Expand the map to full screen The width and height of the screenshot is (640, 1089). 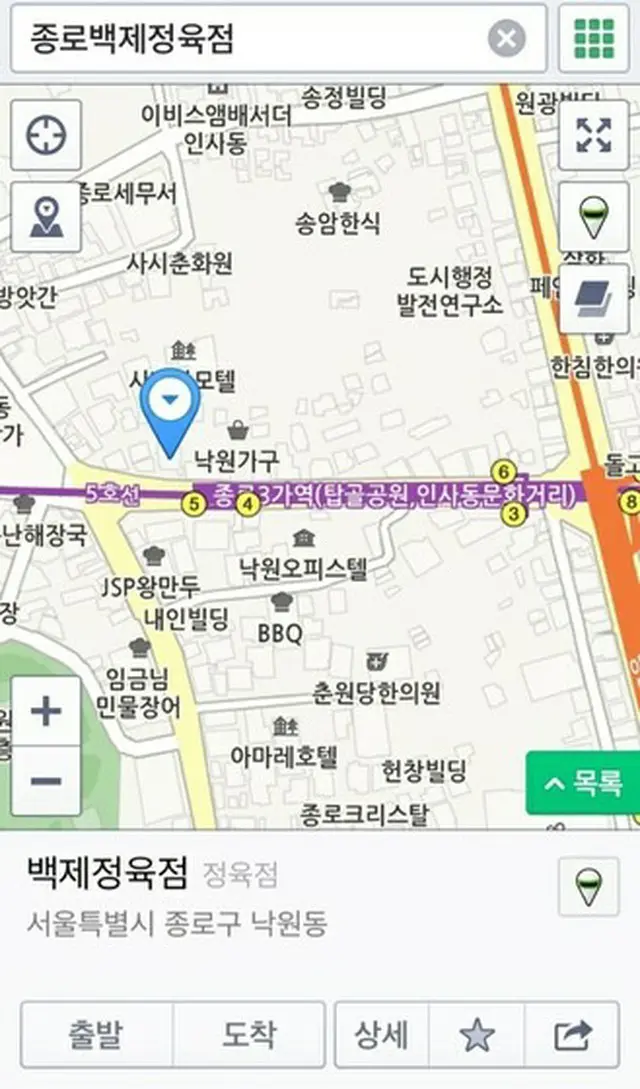point(593,135)
